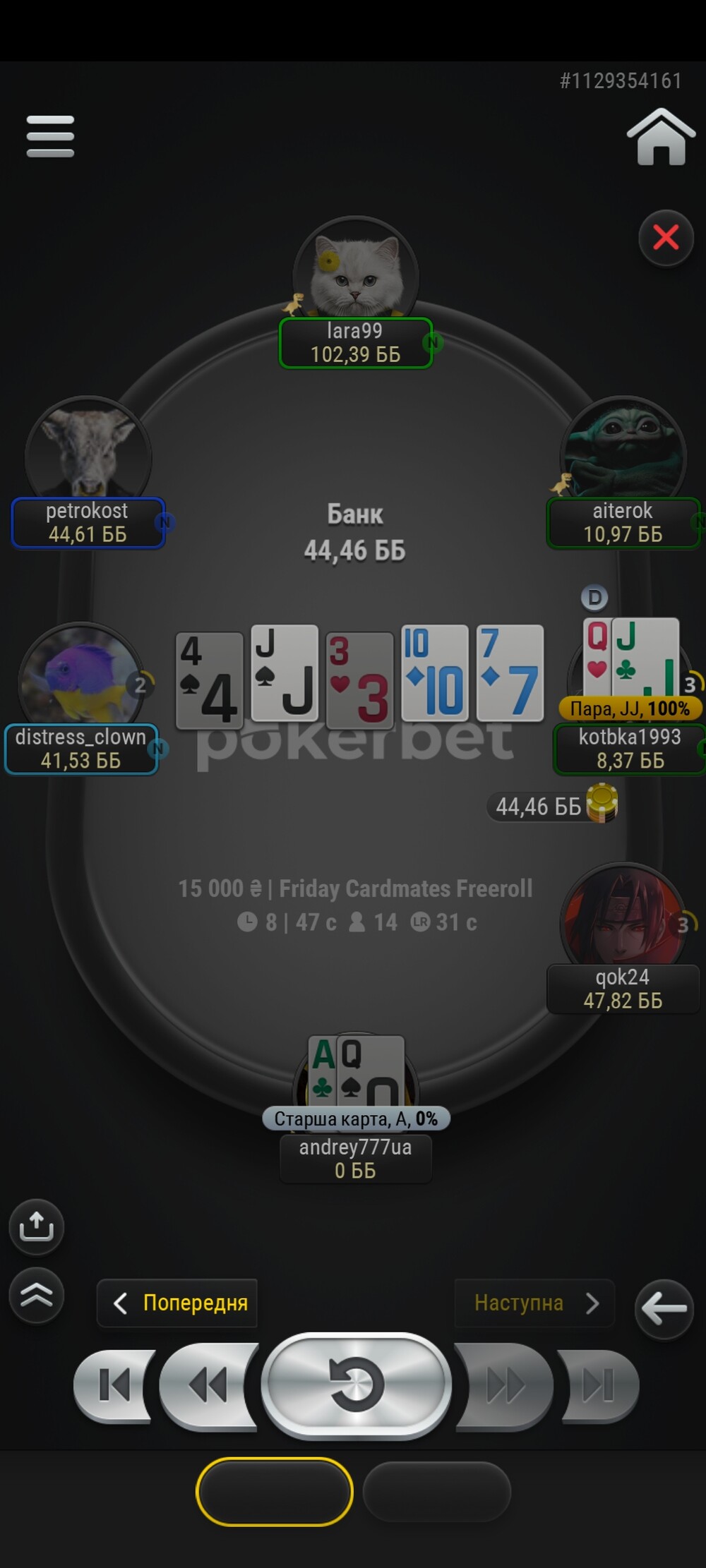This screenshot has width=706, height=1568.
Task: Replay the hand from beginning
Action: click(357, 1385)
